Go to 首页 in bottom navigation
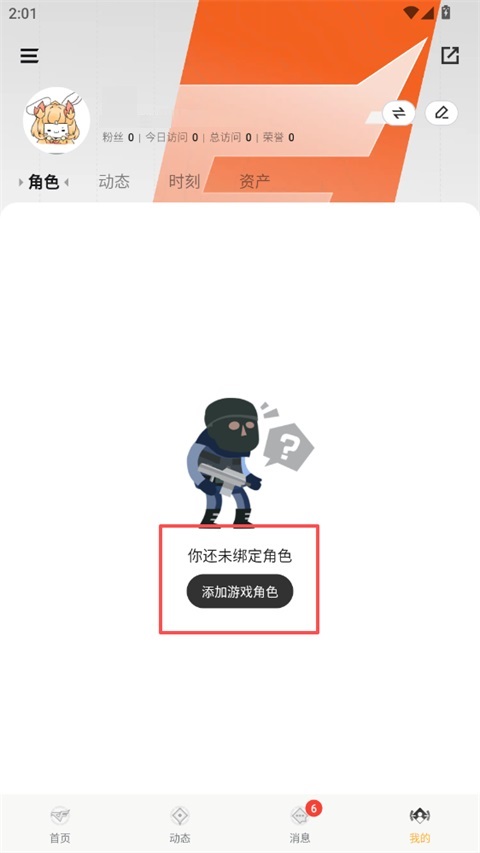480x853 pixels. pyautogui.click(x=60, y=824)
